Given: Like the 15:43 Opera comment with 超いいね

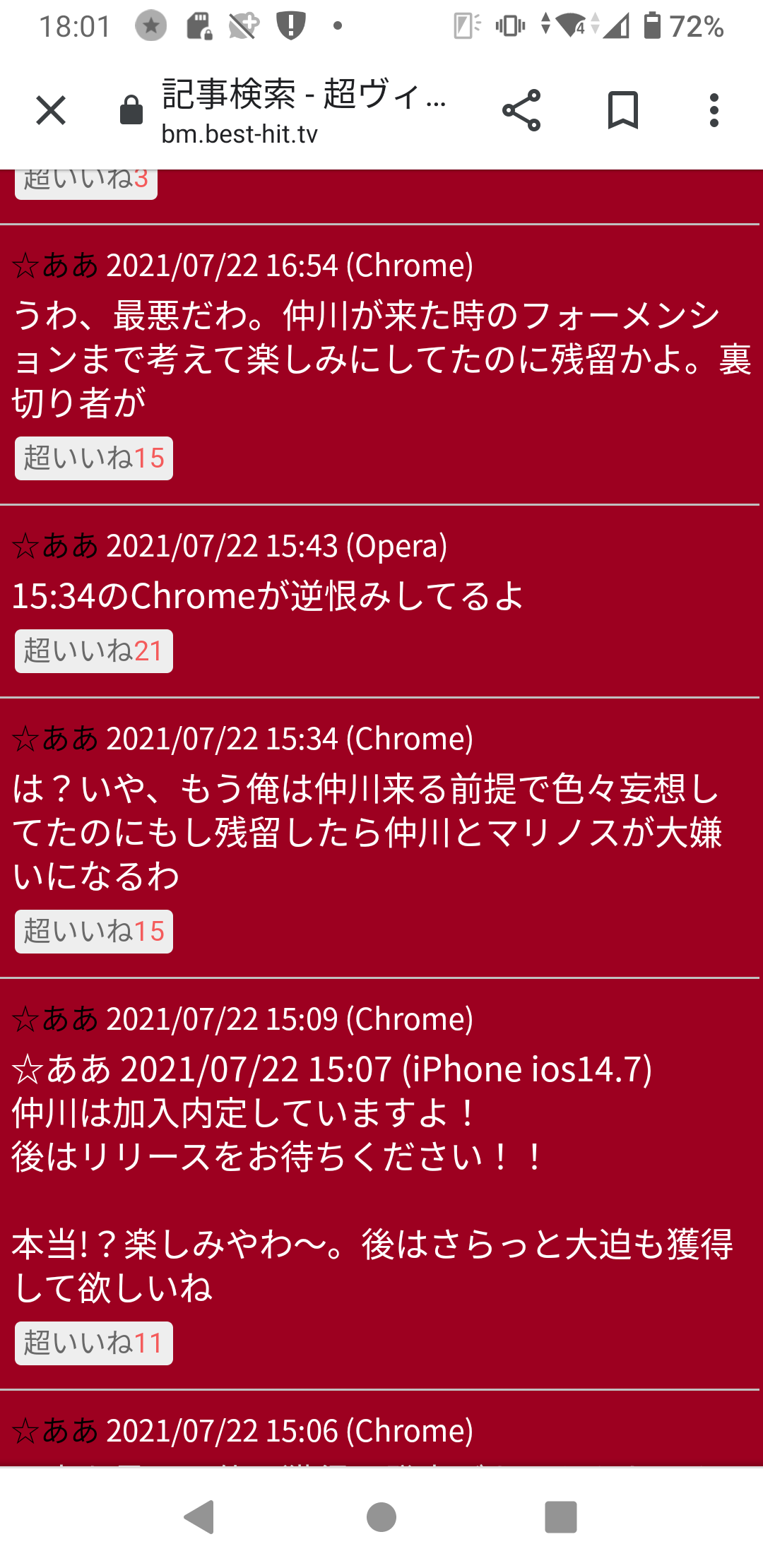Looking at the screenshot, I should (94, 651).
